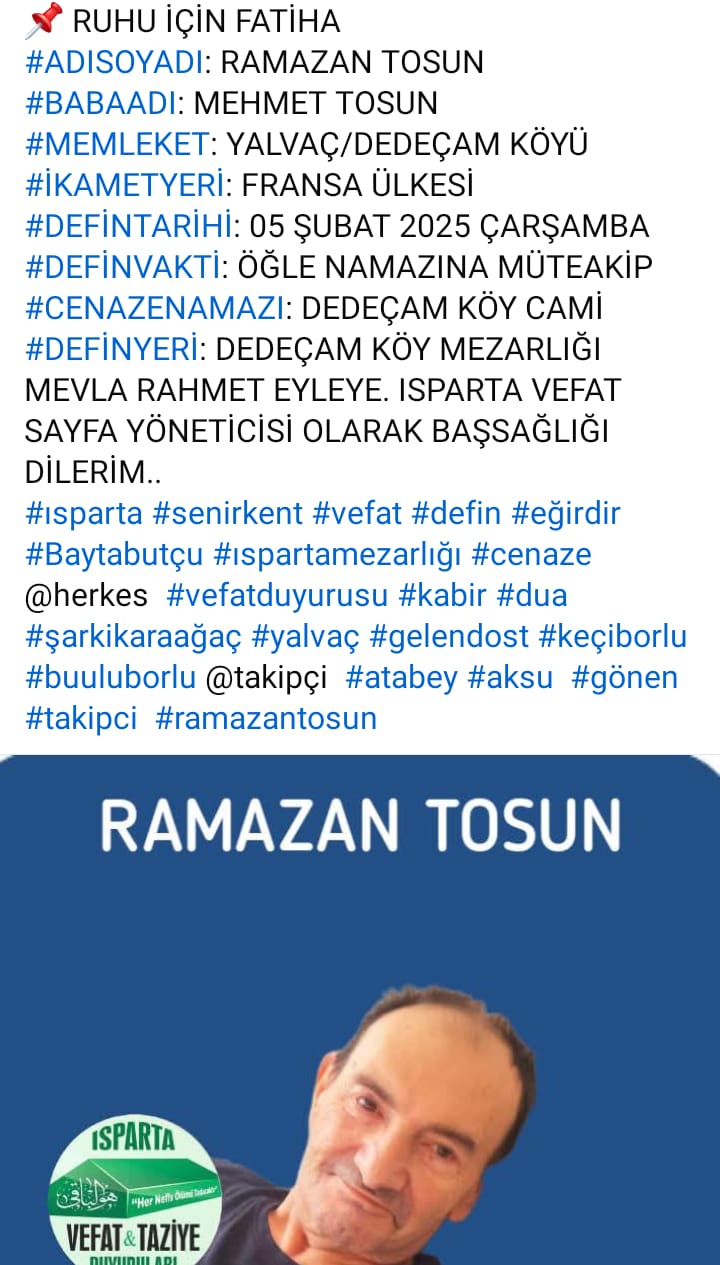Select the #Baytabutçu hashtag
Screen dimensions: 720x1265
[x=114, y=554]
